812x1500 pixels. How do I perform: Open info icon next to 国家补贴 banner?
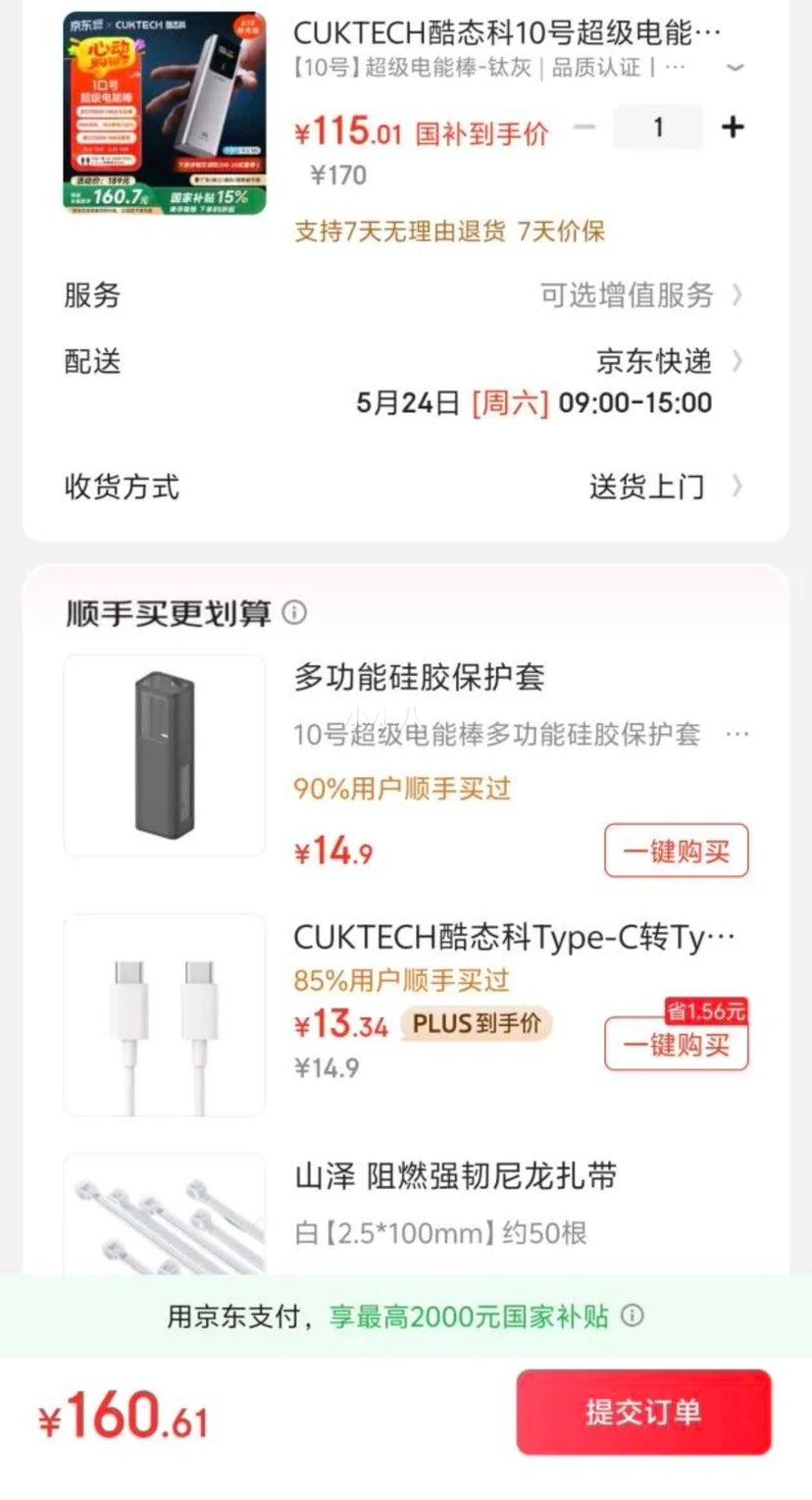tap(633, 1316)
